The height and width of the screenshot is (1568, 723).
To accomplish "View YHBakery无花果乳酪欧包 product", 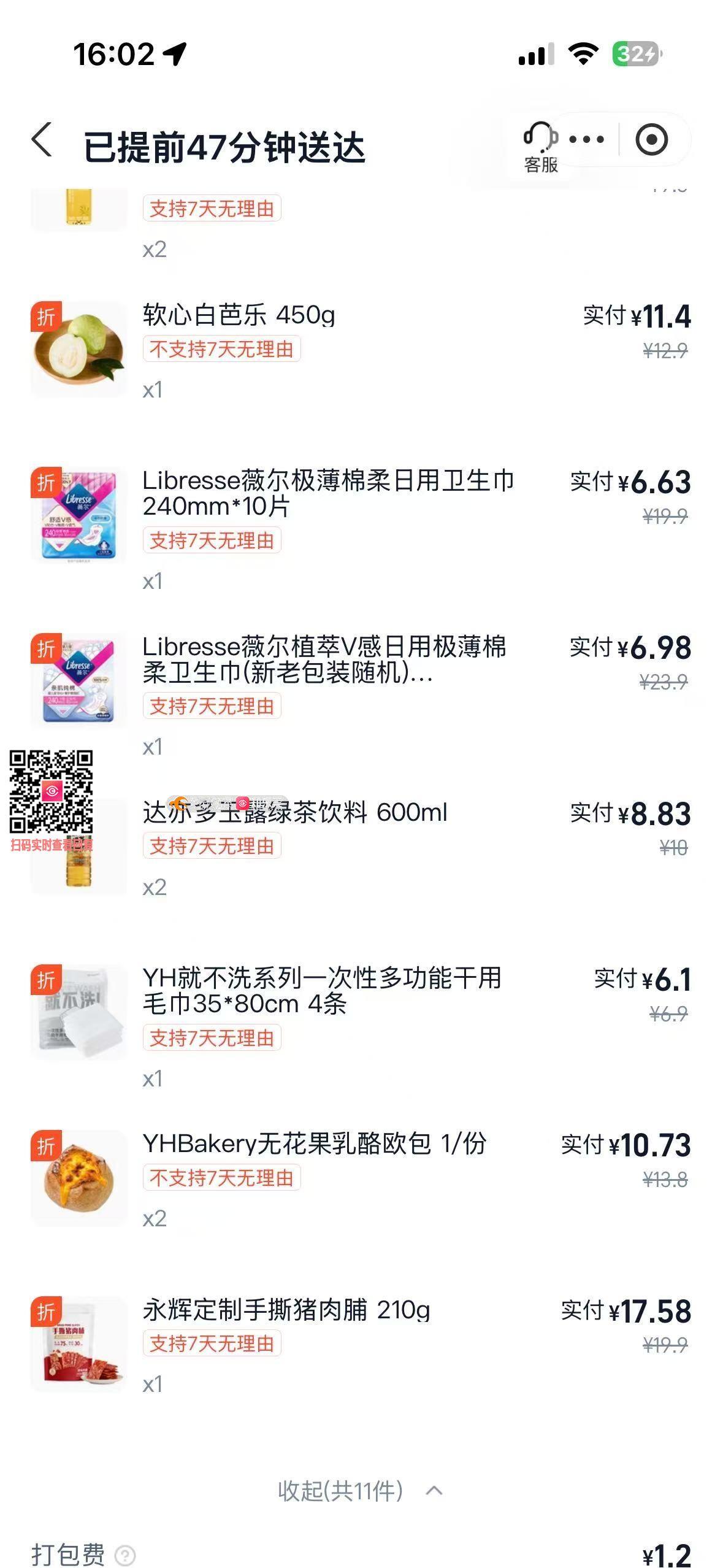I will (x=314, y=1144).
